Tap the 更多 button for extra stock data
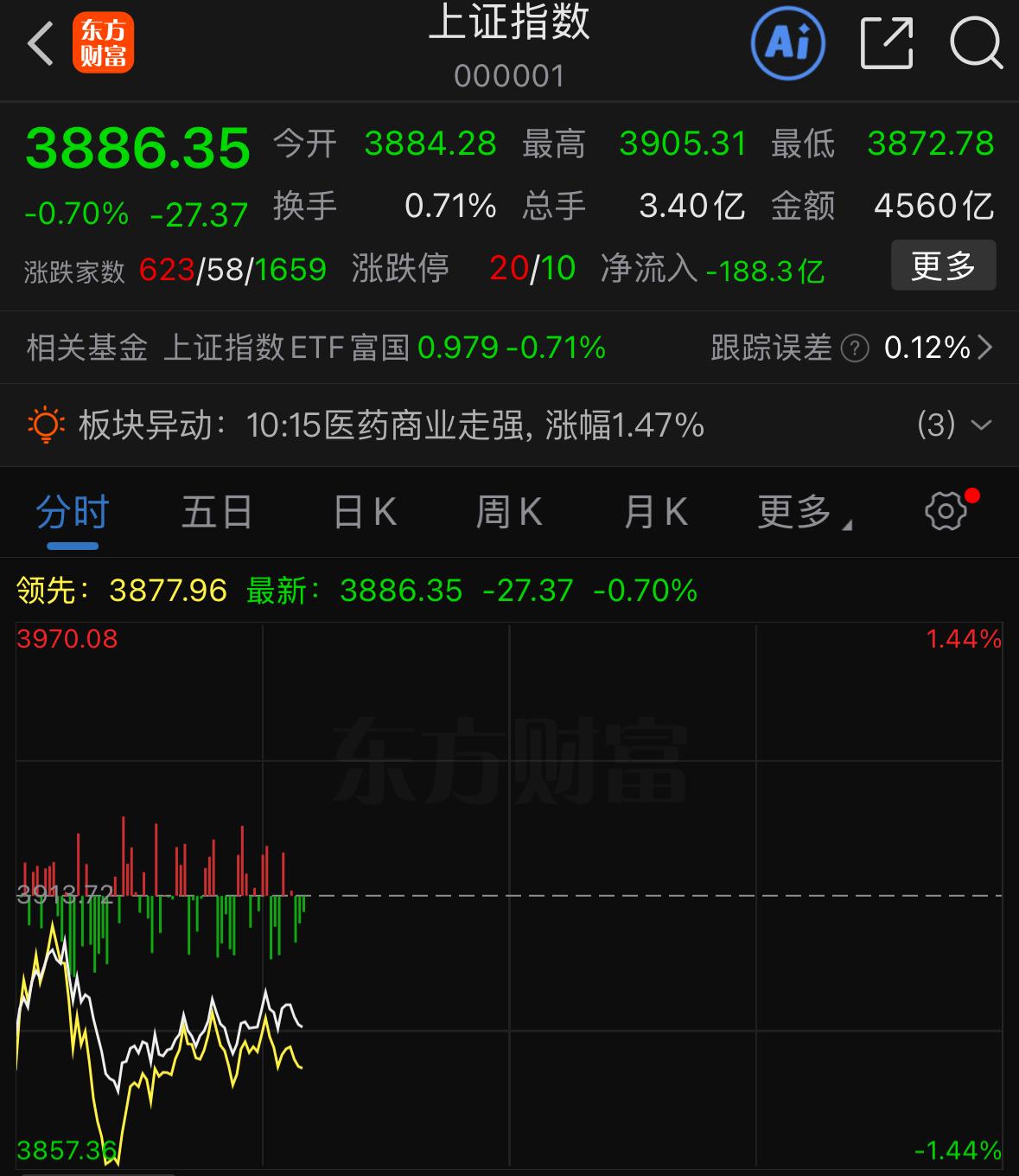Viewport: 1019px width, 1176px height. (x=943, y=265)
